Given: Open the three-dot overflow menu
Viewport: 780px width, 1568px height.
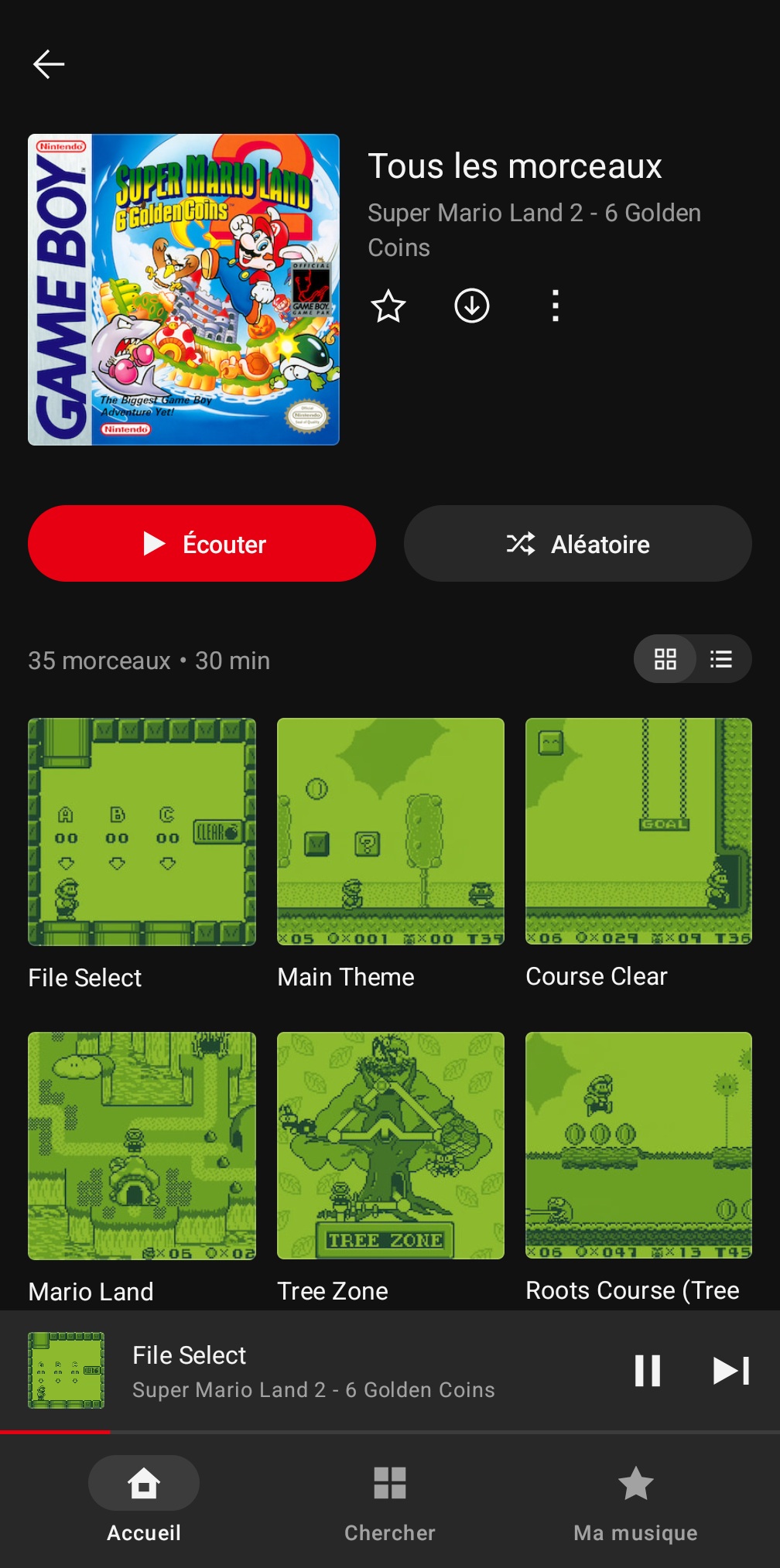Looking at the screenshot, I should [x=555, y=306].
